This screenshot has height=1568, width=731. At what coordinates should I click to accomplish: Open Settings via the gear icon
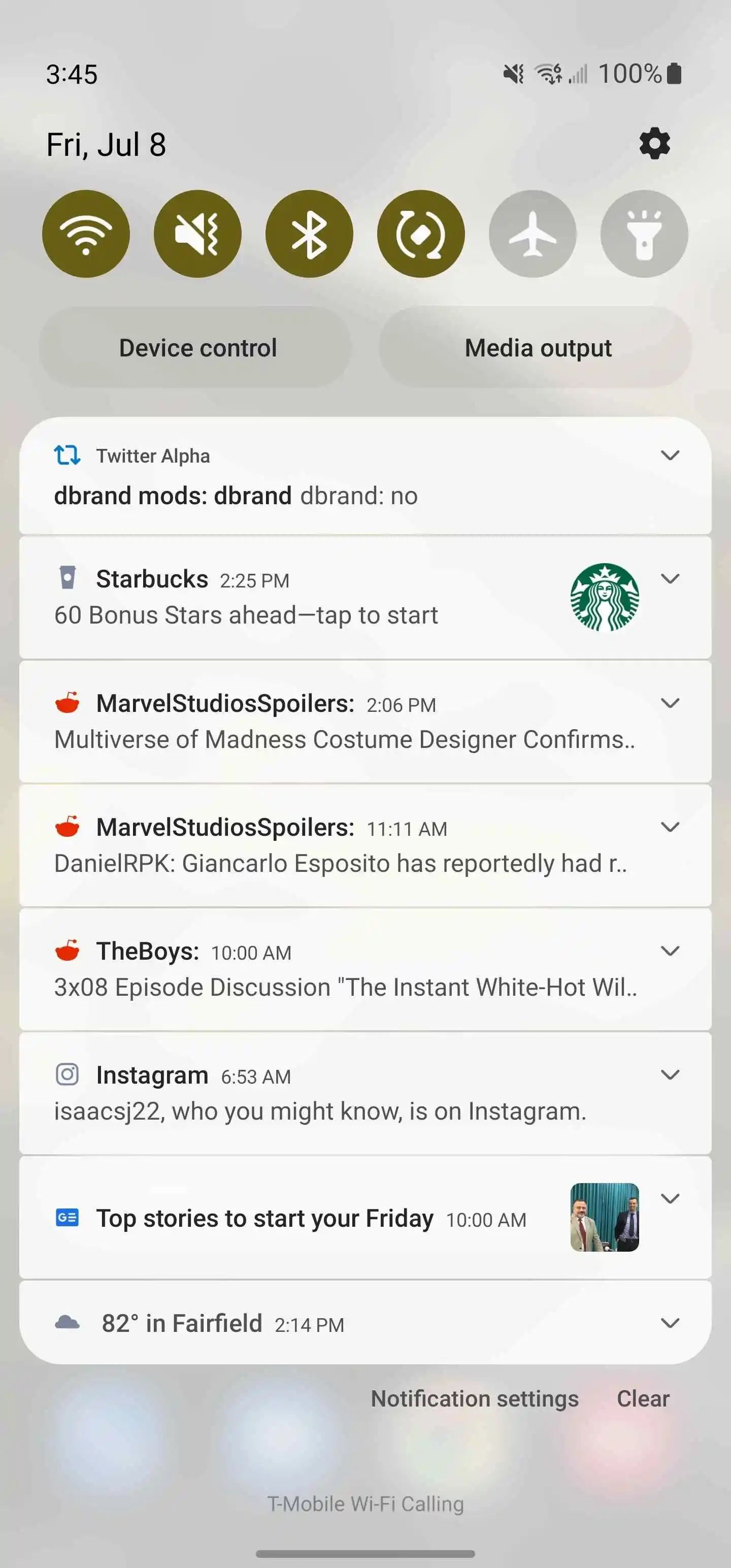[x=654, y=144]
